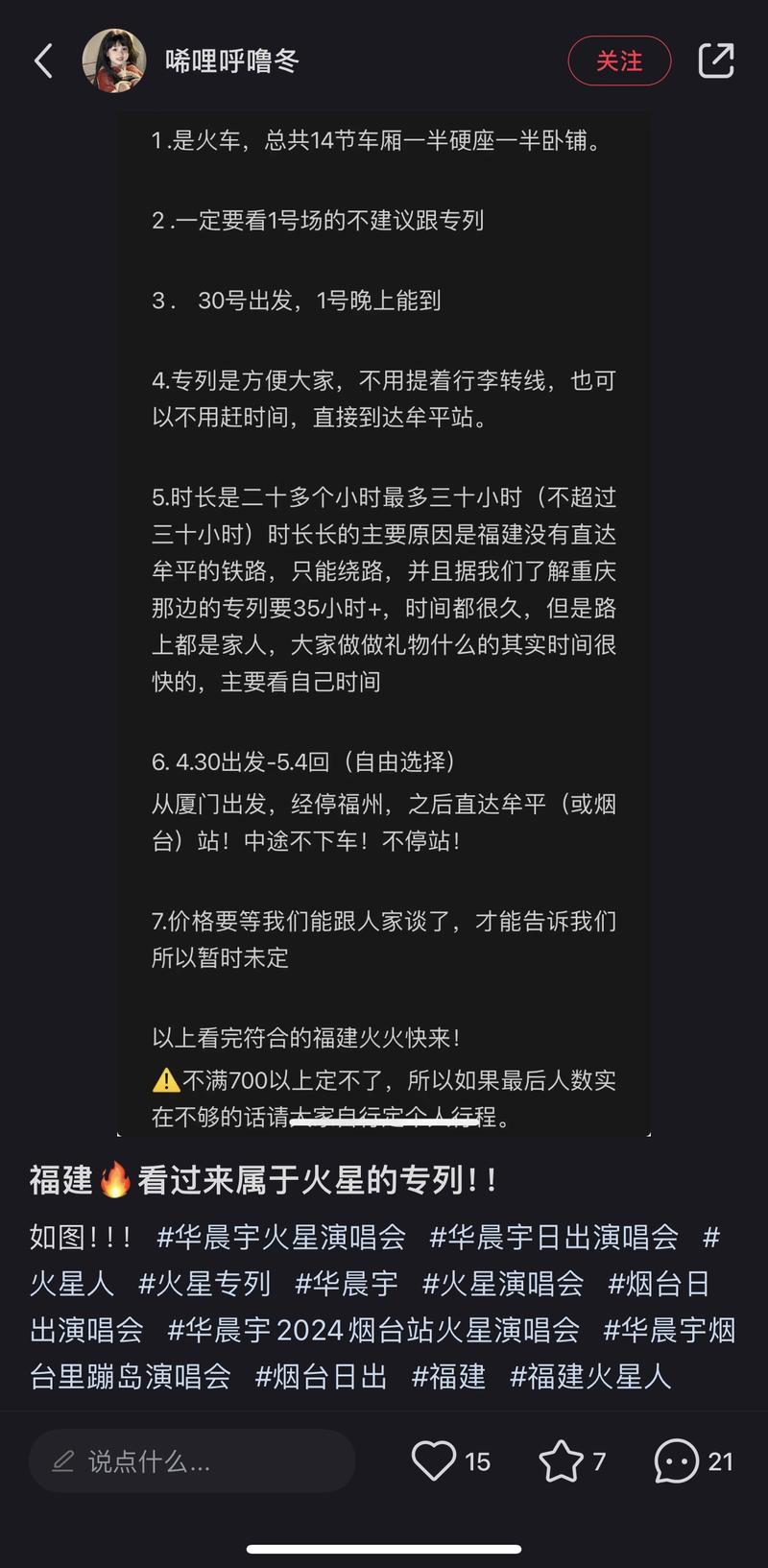Screen dimensions: 768x1568
Task: Open hashtag #华晨宇日出演唱会
Action: [554, 1237]
